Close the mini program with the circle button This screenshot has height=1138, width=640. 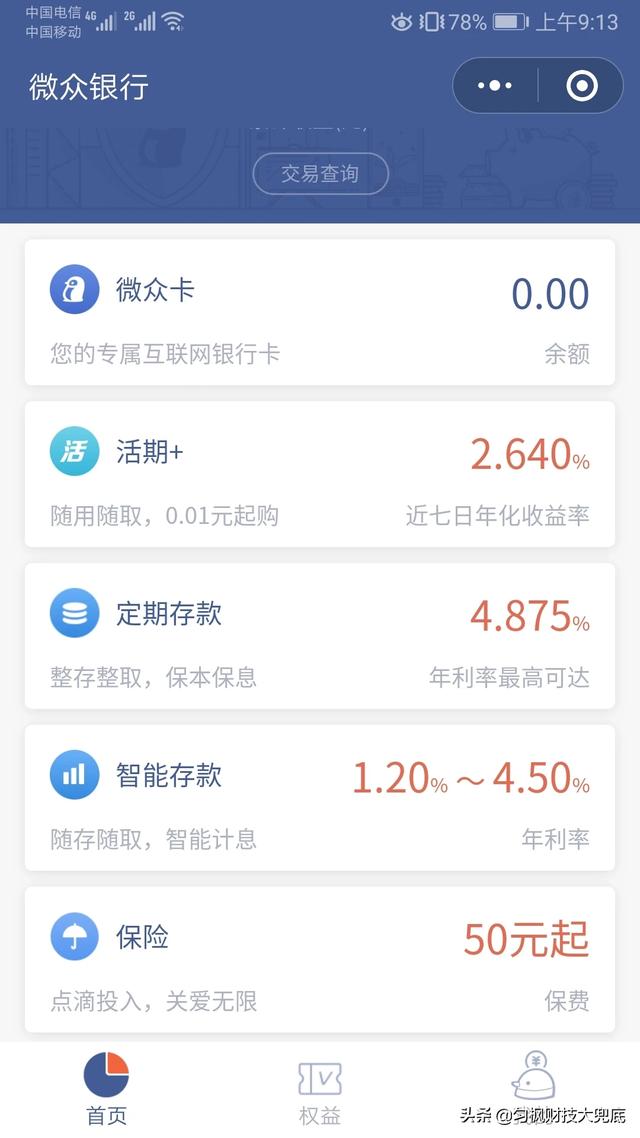click(x=581, y=86)
